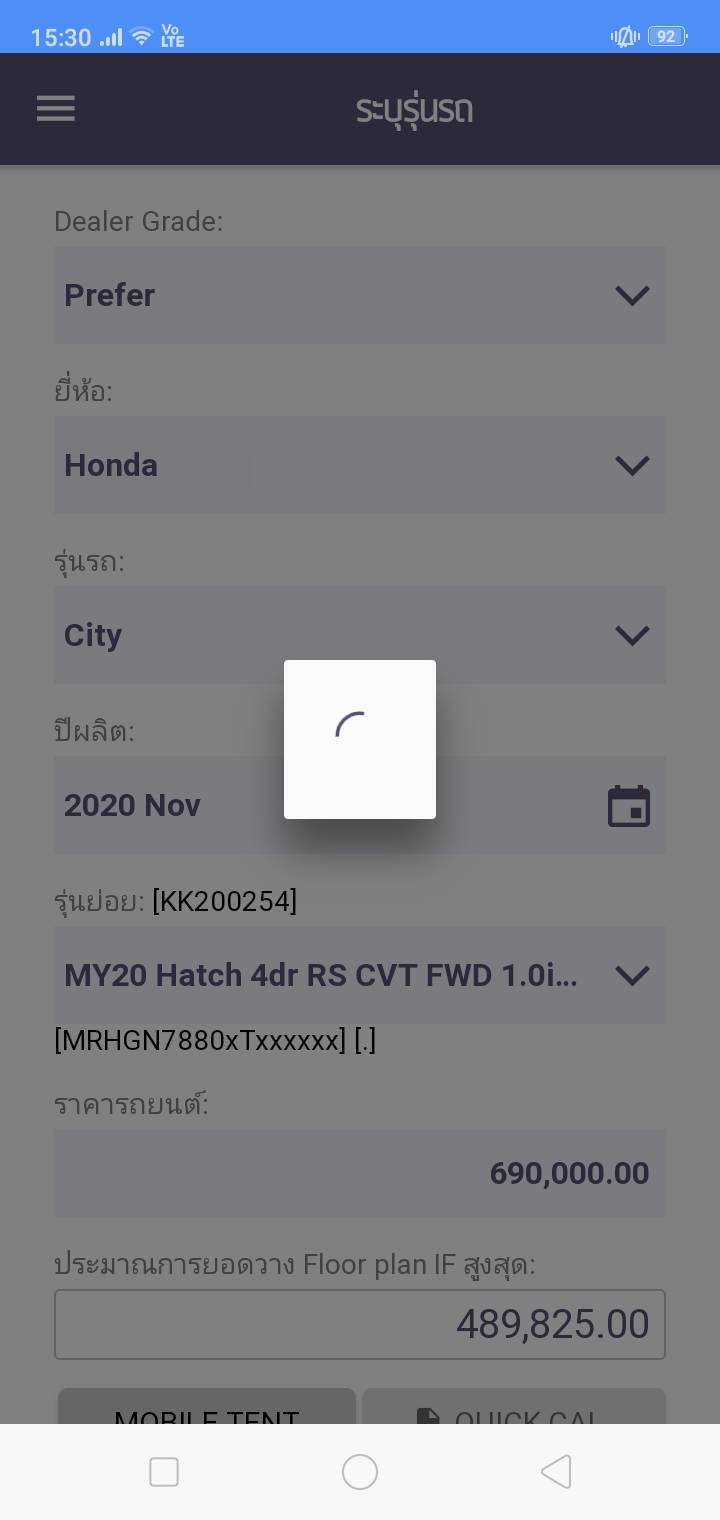
Task: Tap the Floor plan IF amount field
Action: pos(360,1324)
